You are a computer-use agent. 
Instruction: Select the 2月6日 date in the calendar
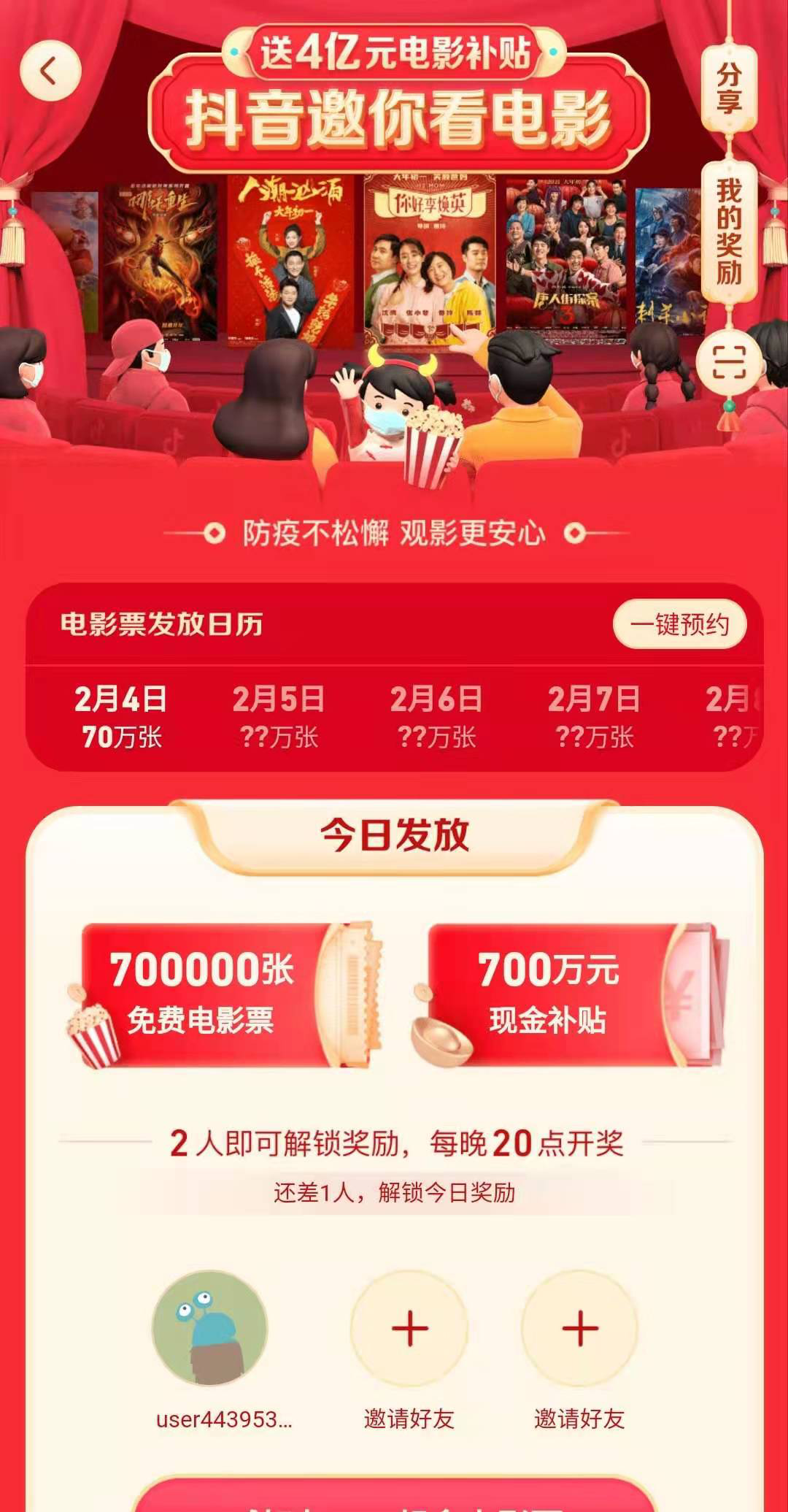point(436,717)
